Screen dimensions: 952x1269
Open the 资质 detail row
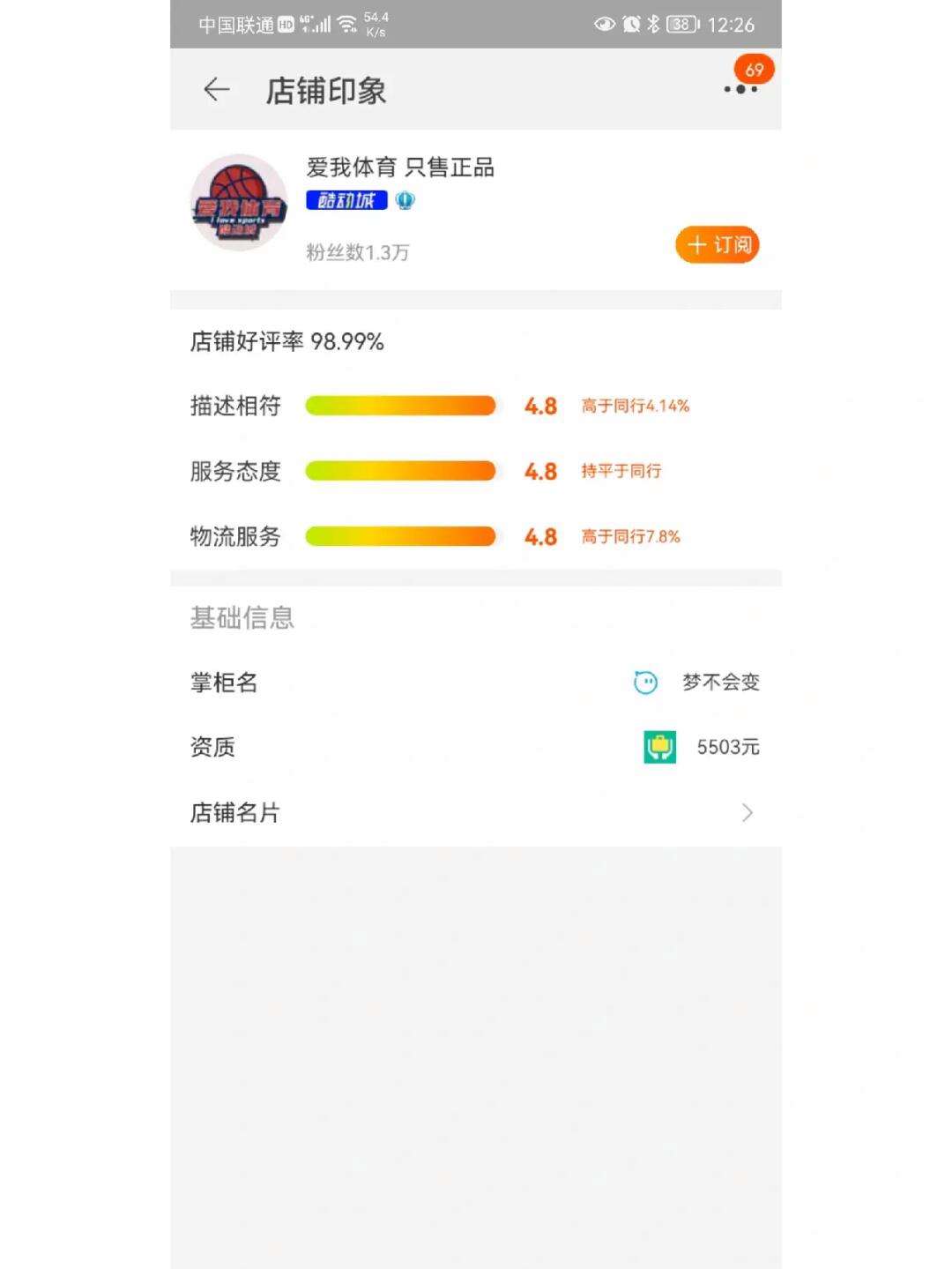pos(476,746)
